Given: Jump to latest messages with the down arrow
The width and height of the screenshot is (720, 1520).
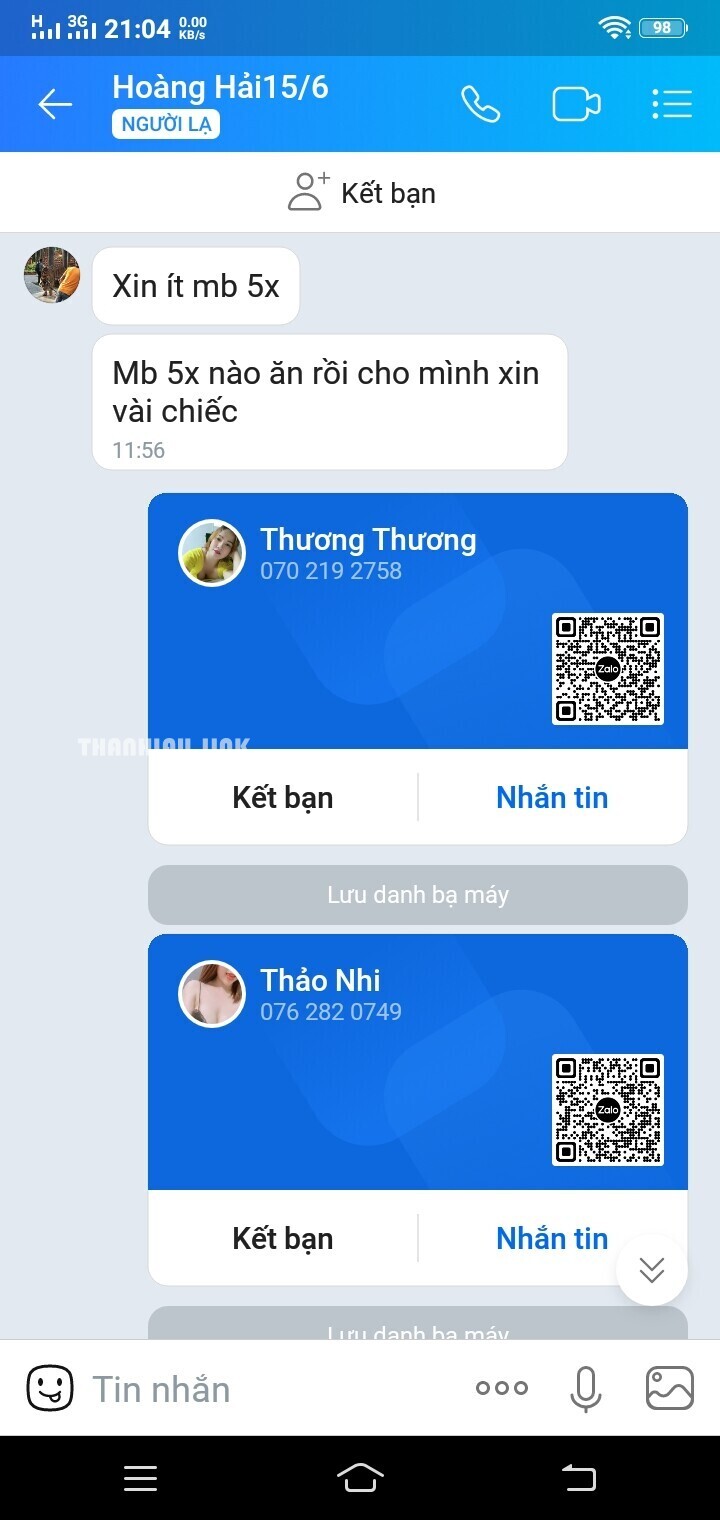Looking at the screenshot, I should [x=652, y=1271].
